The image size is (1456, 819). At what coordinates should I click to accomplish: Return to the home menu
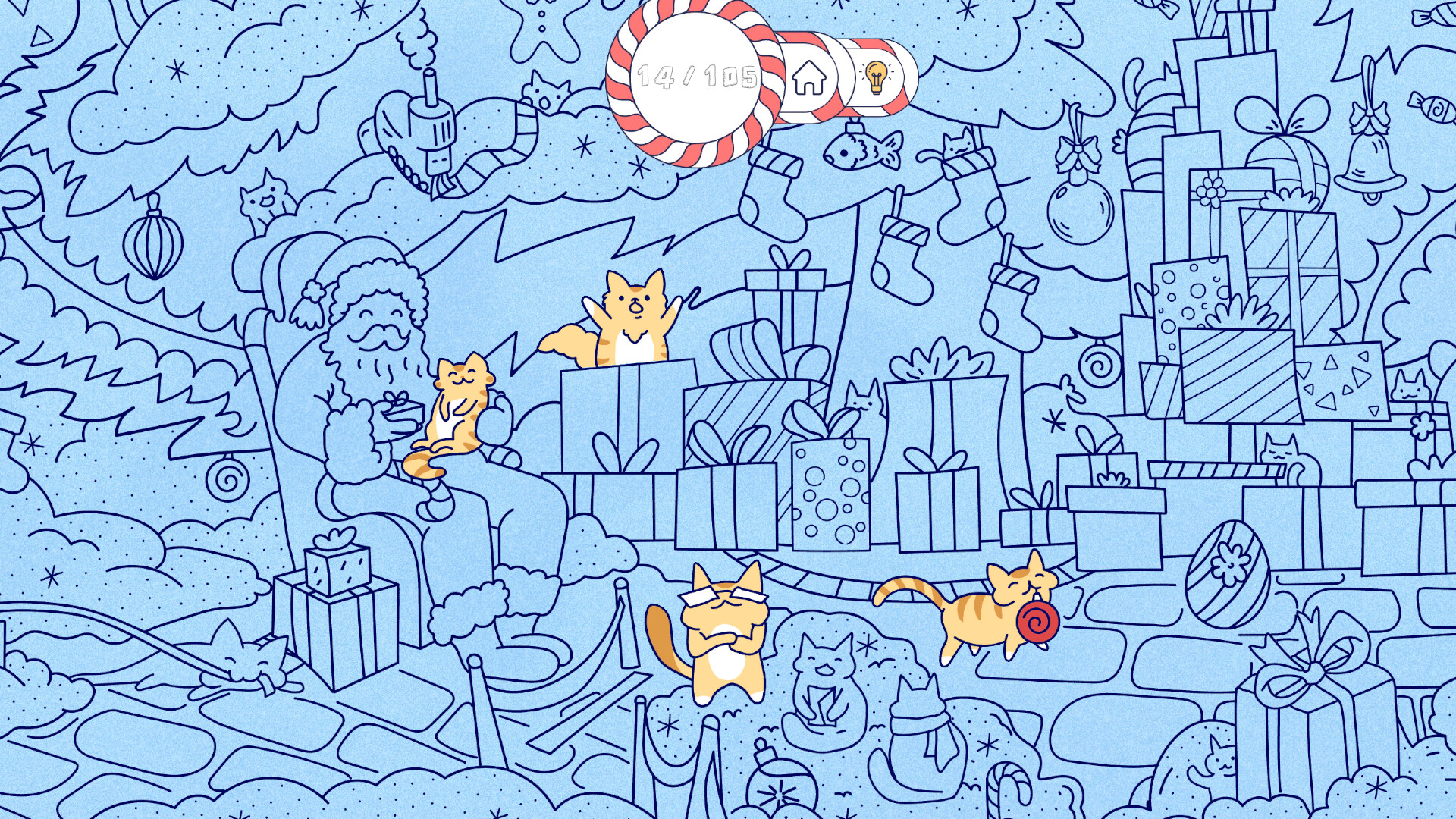click(x=809, y=78)
